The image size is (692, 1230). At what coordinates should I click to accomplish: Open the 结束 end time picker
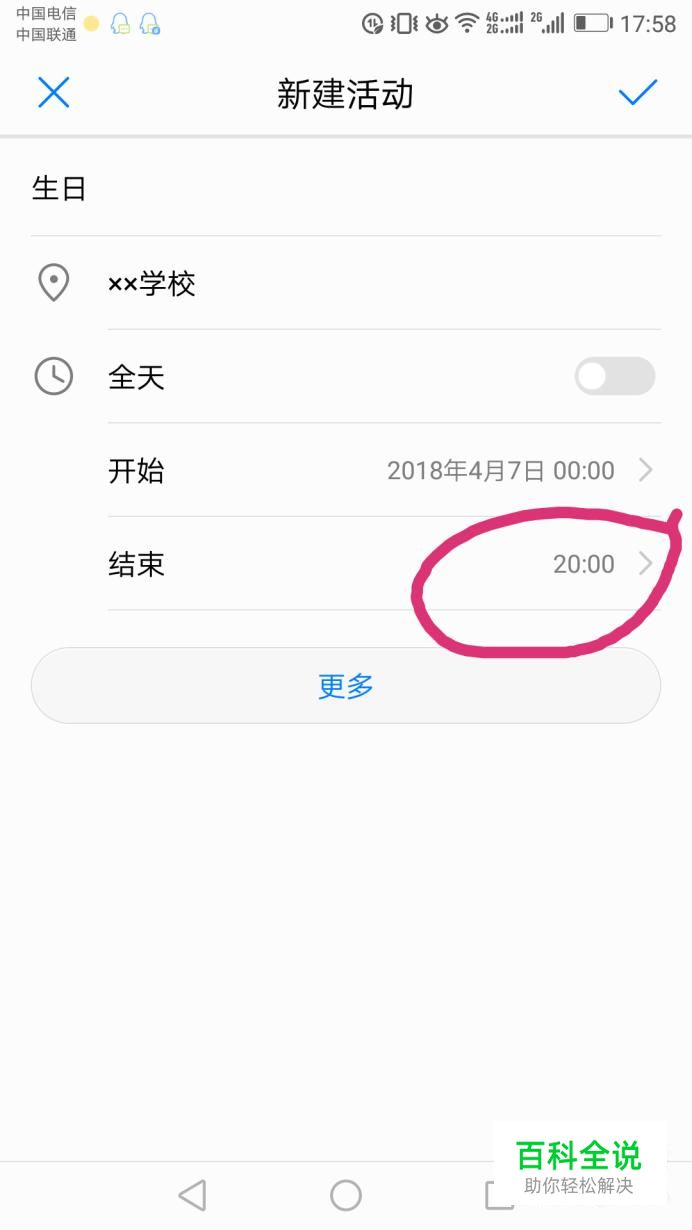(384, 564)
